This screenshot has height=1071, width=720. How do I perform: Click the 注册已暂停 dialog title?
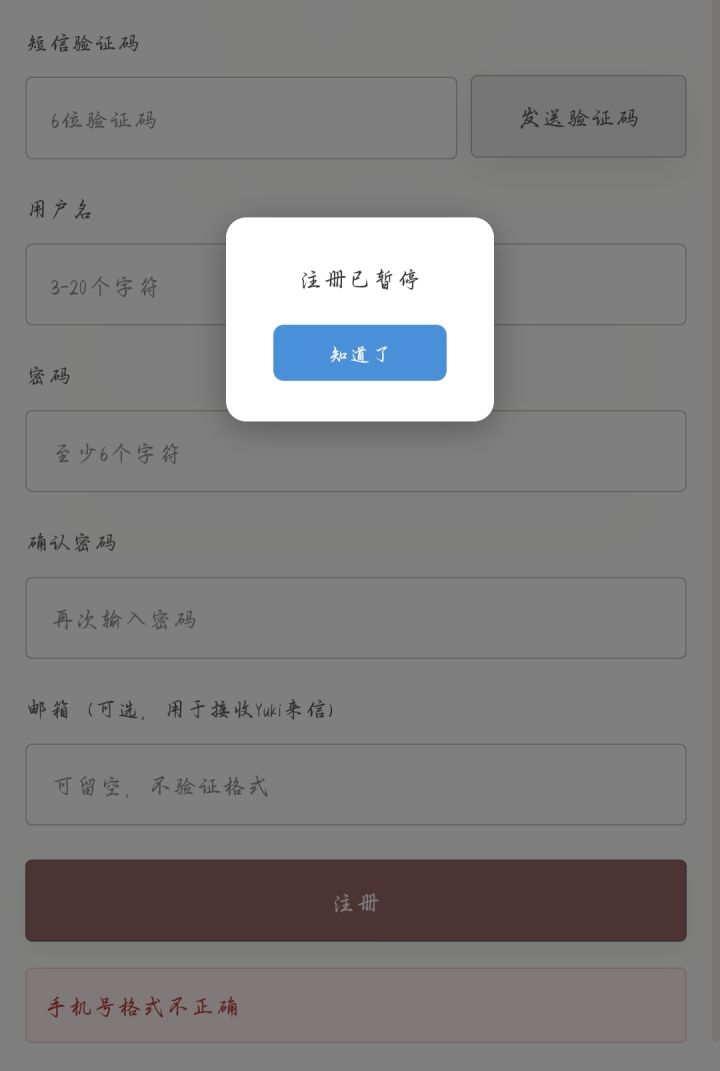[x=360, y=280]
